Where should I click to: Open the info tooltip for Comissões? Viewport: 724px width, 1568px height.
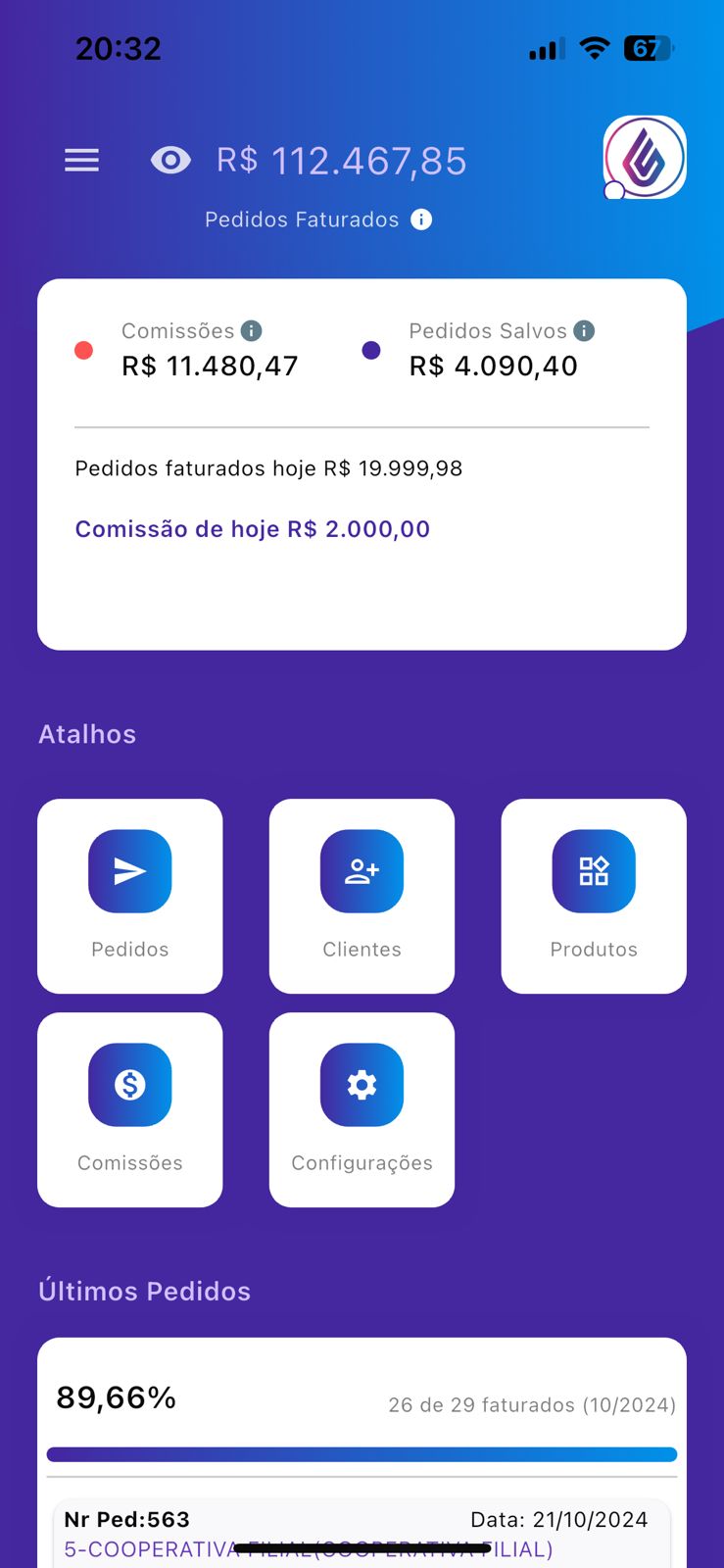click(251, 330)
